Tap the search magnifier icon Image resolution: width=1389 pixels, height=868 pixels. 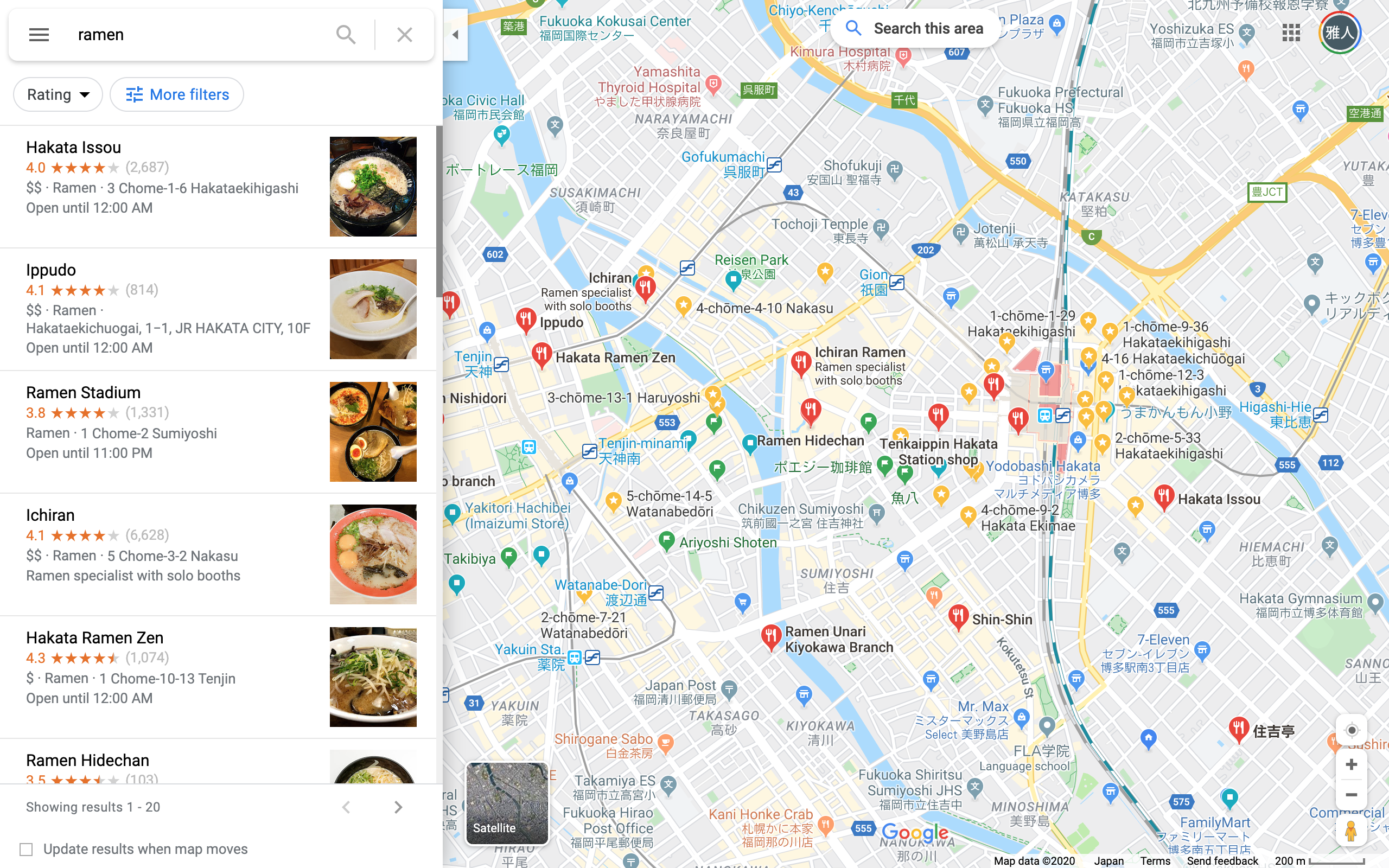[x=346, y=34]
